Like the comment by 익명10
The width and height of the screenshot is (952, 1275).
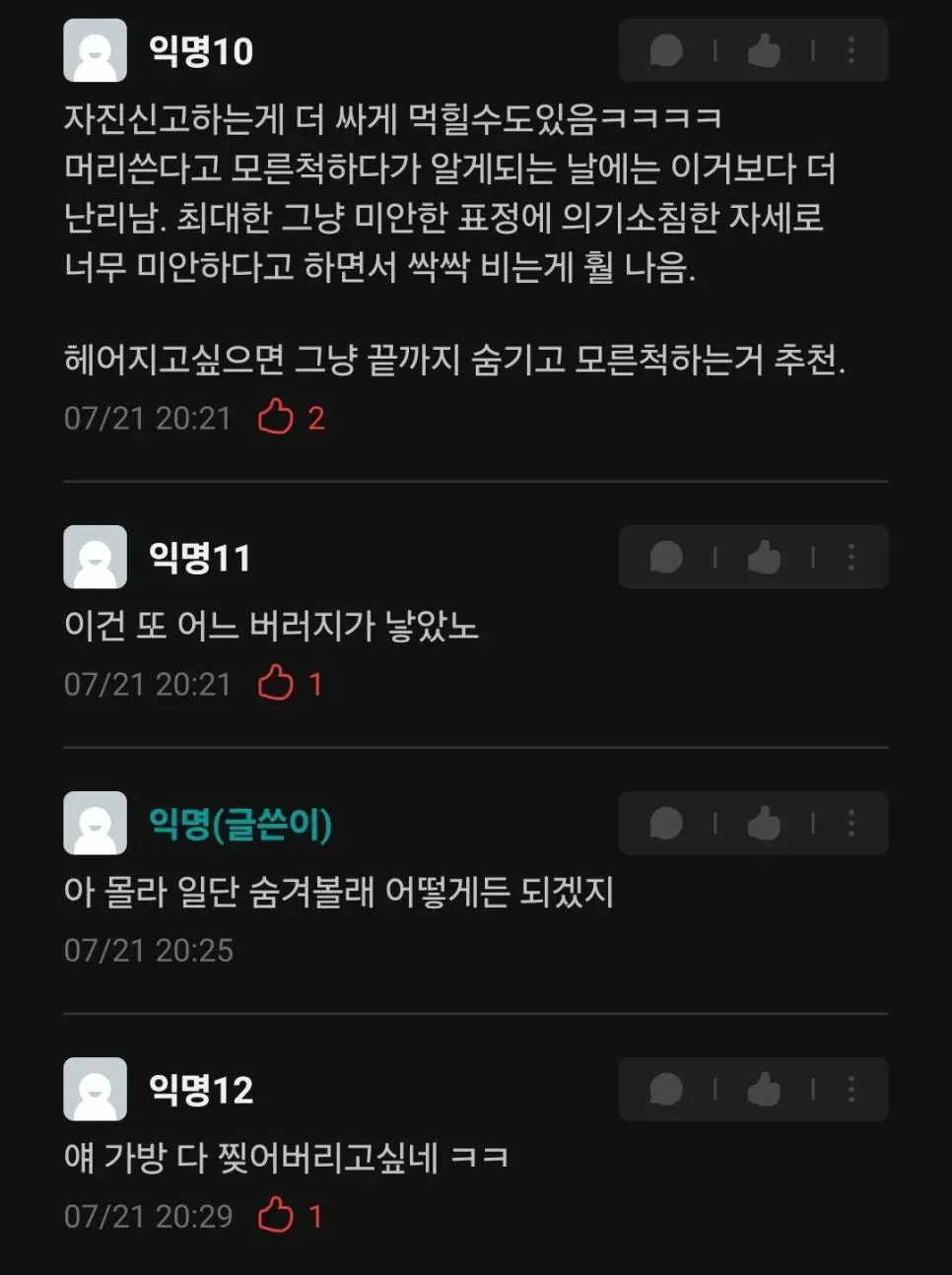point(764,50)
